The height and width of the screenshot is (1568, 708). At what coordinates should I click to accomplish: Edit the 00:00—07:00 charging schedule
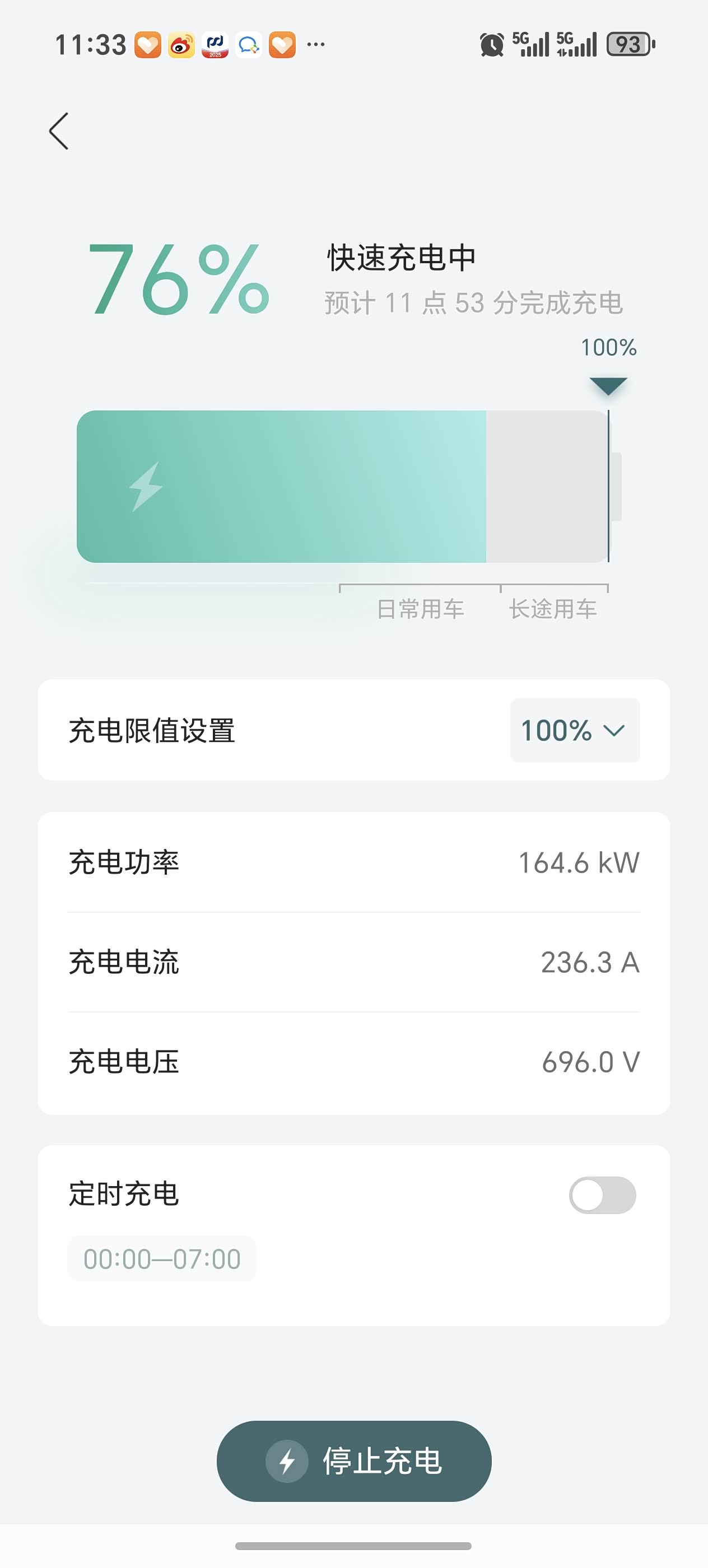point(162,1258)
